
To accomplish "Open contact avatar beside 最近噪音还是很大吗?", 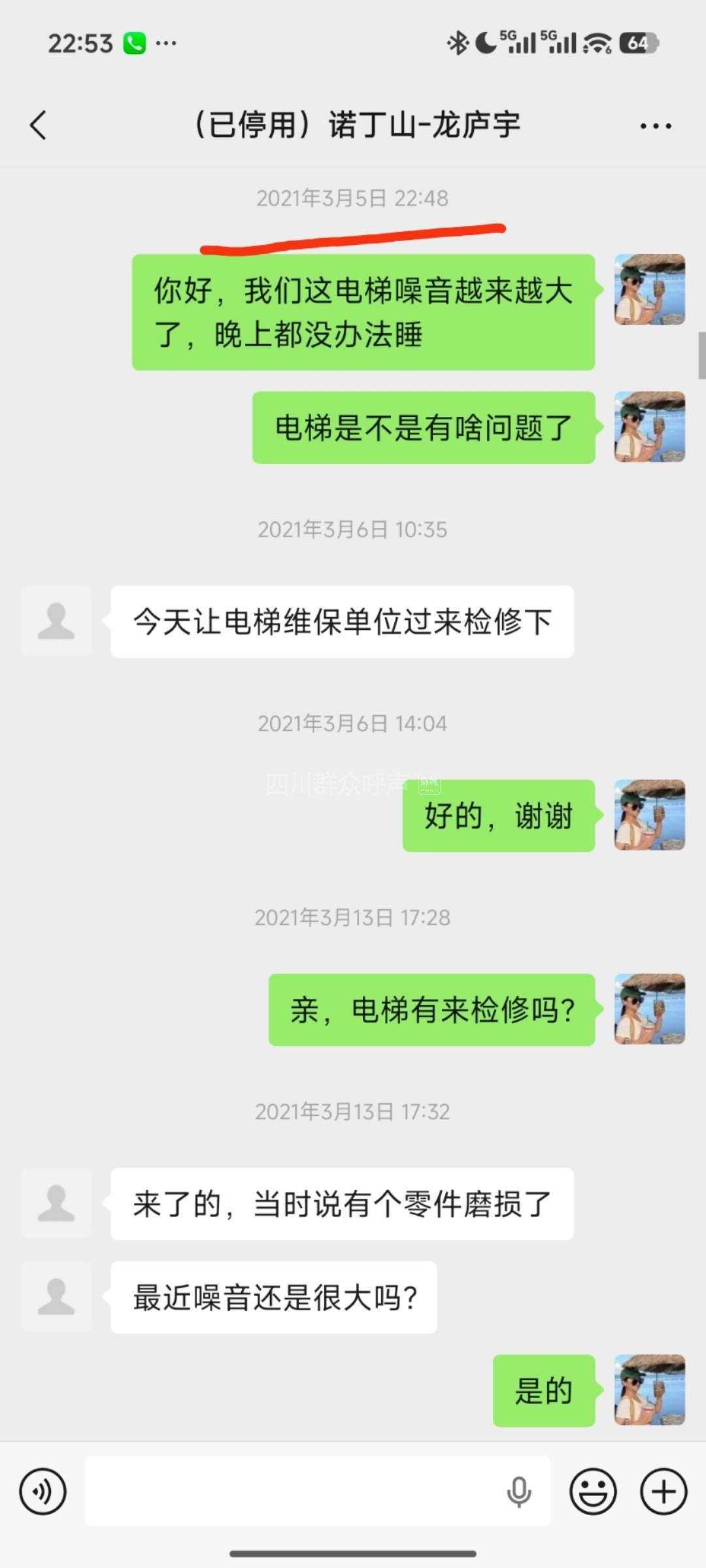I will click(x=56, y=1297).
